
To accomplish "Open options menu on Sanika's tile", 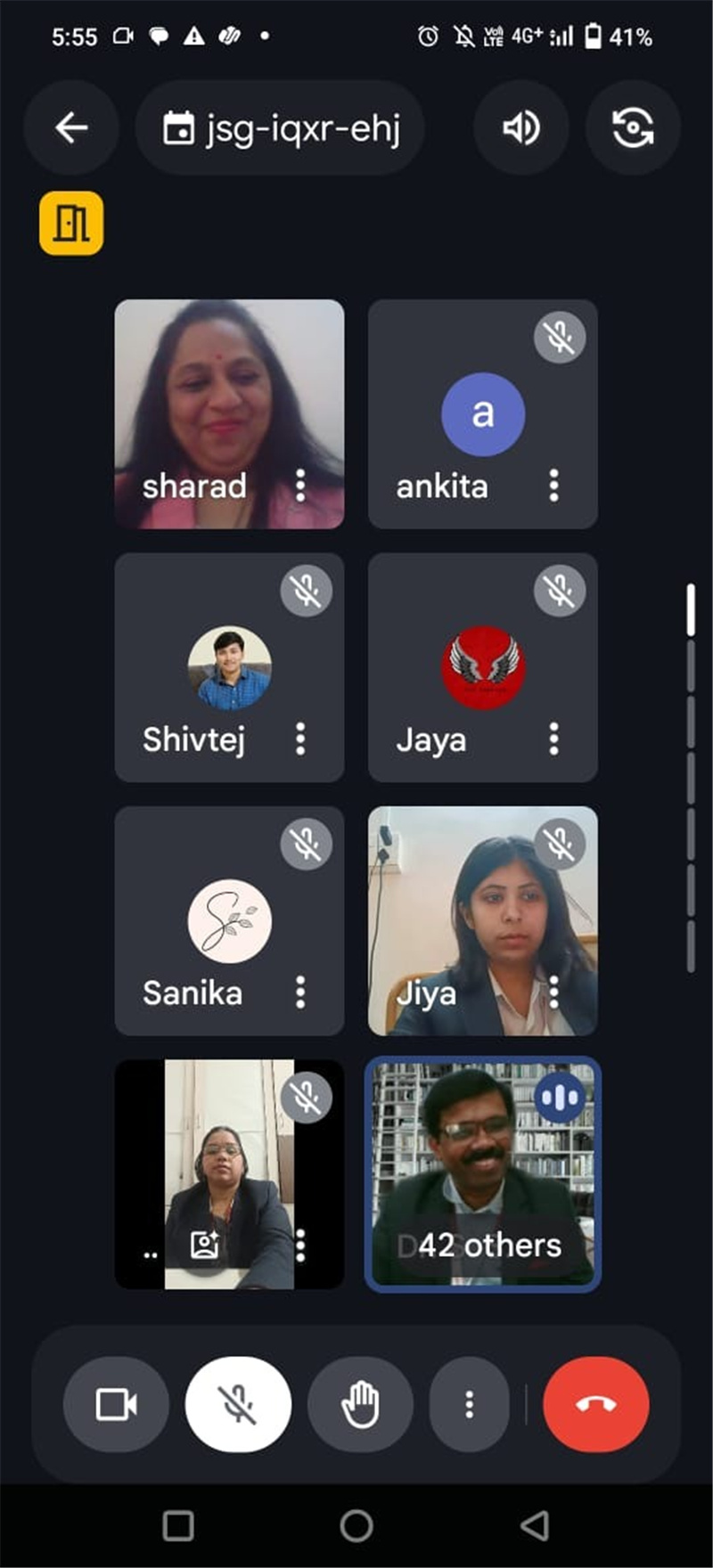I will pyautogui.click(x=300, y=992).
